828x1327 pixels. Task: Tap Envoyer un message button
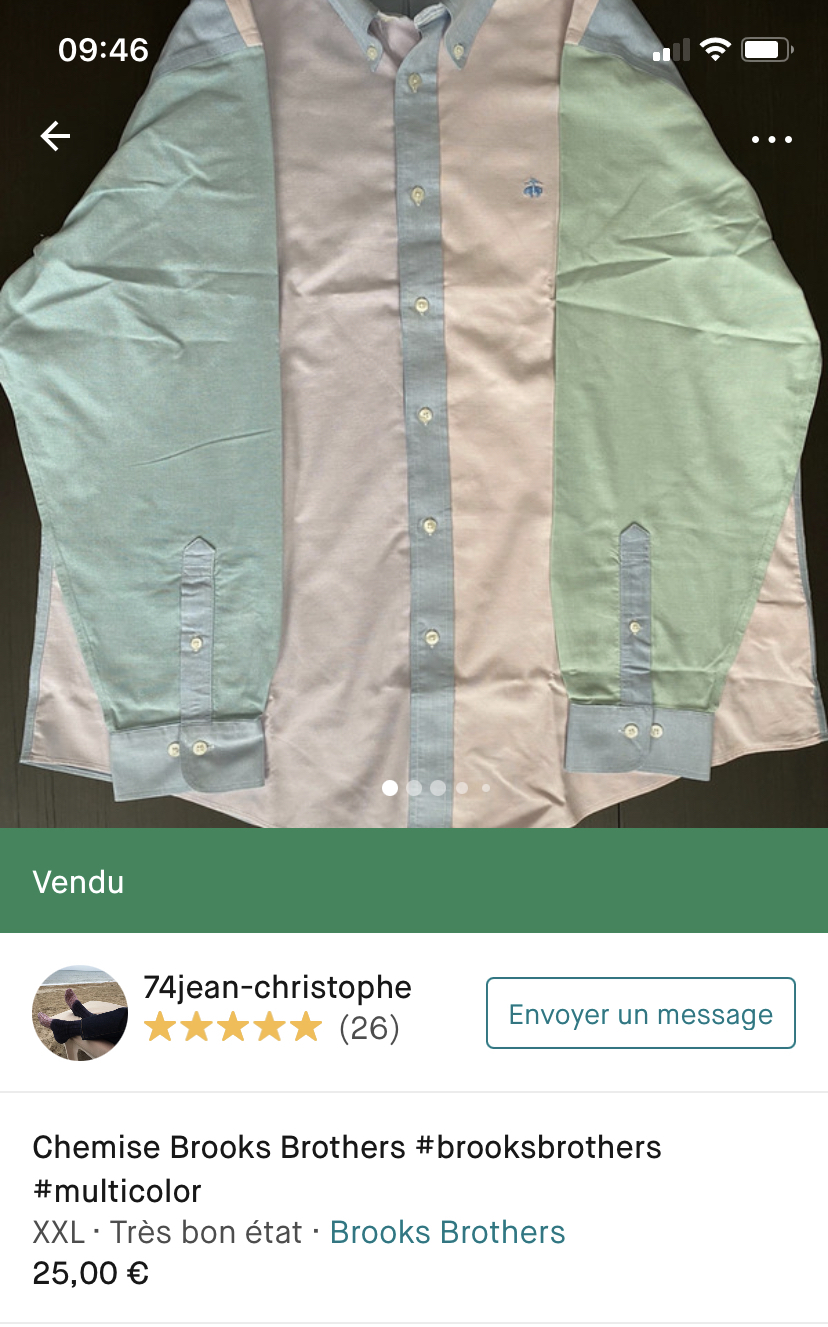(641, 1013)
